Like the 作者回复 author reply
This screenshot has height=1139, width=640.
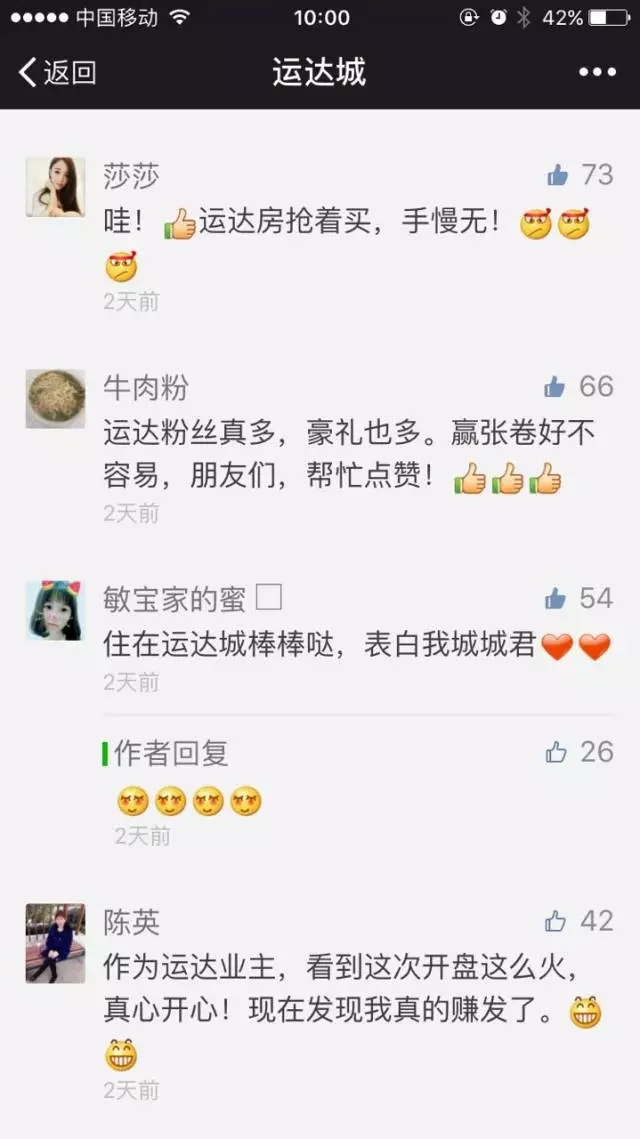556,753
